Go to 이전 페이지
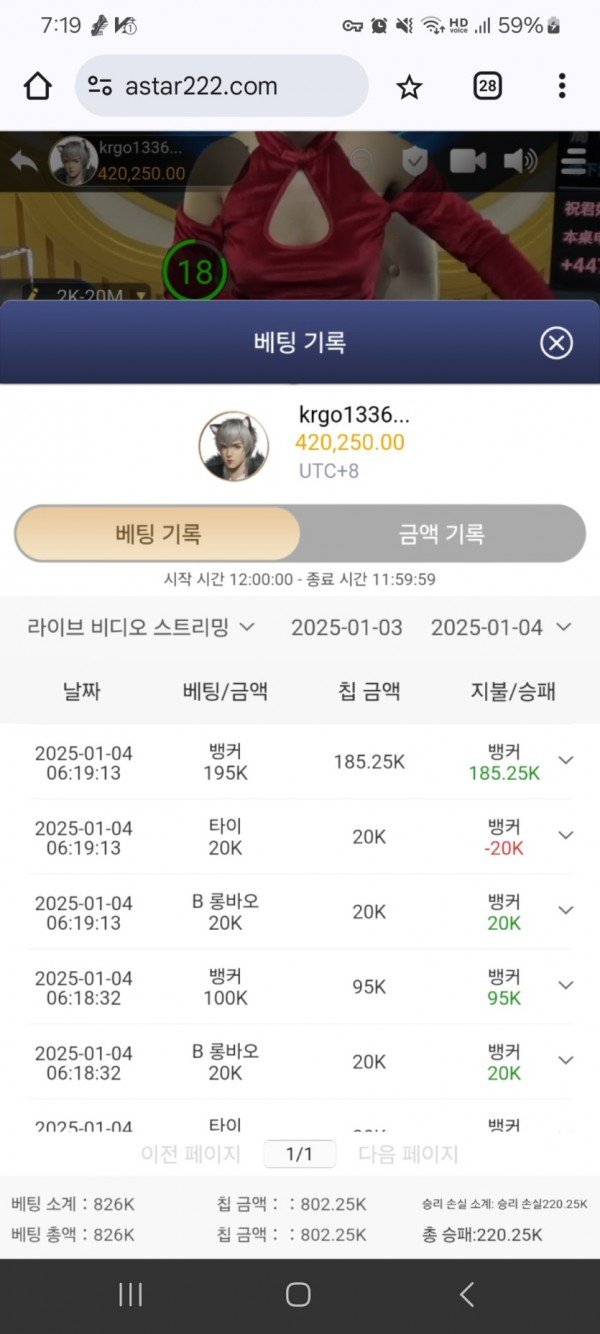The width and height of the screenshot is (600, 1334). [x=190, y=1154]
